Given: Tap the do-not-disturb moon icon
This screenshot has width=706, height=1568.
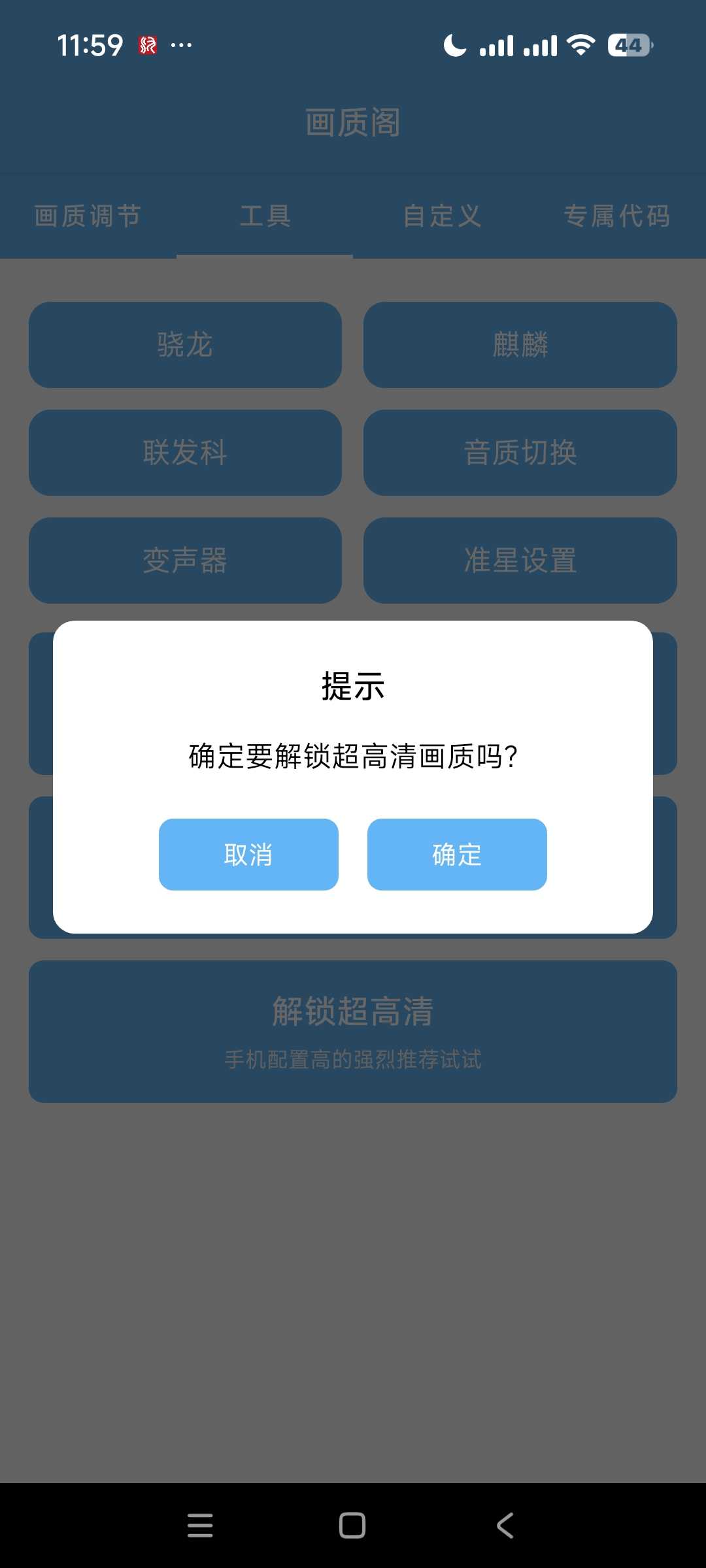Looking at the screenshot, I should [x=454, y=44].
